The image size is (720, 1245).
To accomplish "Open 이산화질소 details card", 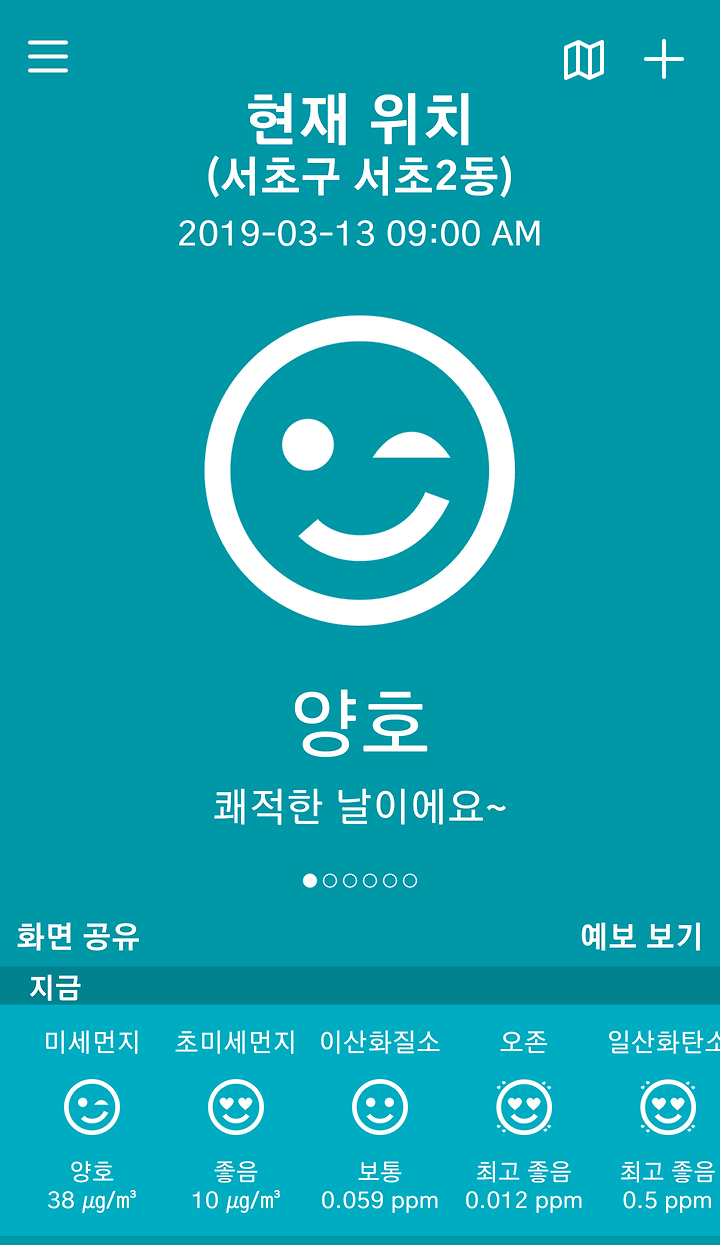I will pyautogui.click(x=380, y=1120).
